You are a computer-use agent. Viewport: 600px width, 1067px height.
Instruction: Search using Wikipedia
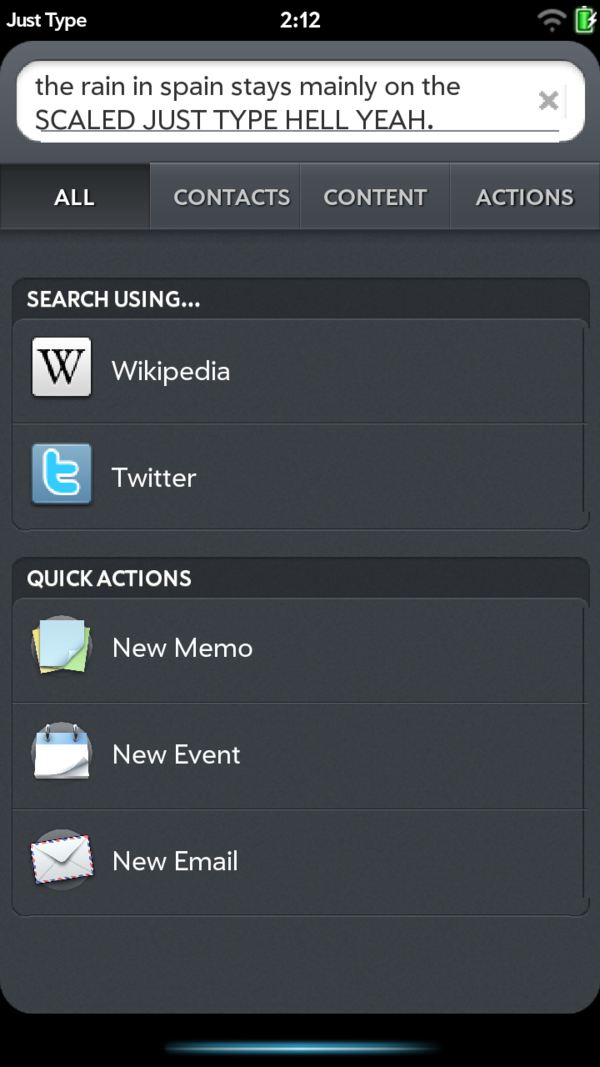(x=298, y=371)
